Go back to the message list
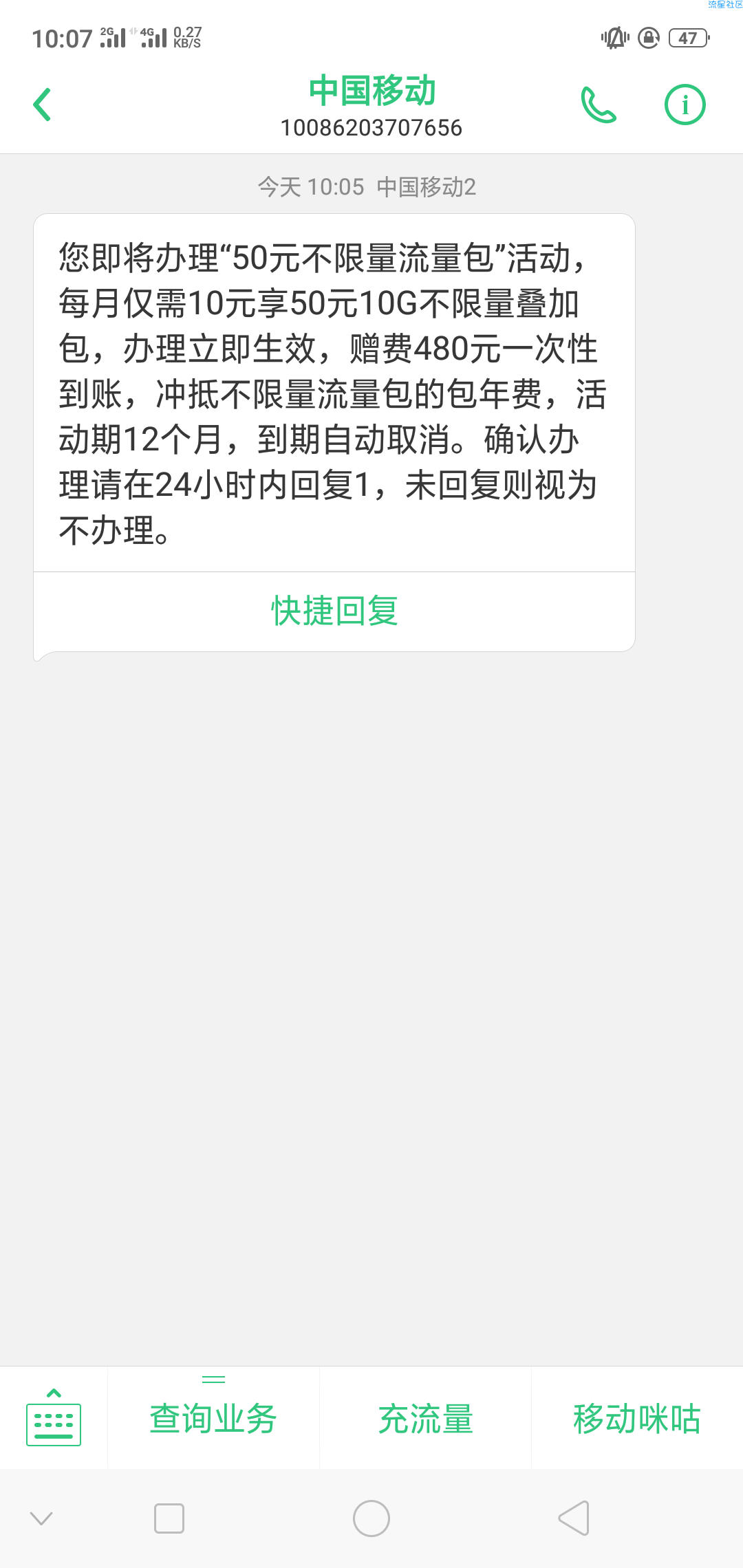743x1568 pixels. tap(43, 105)
